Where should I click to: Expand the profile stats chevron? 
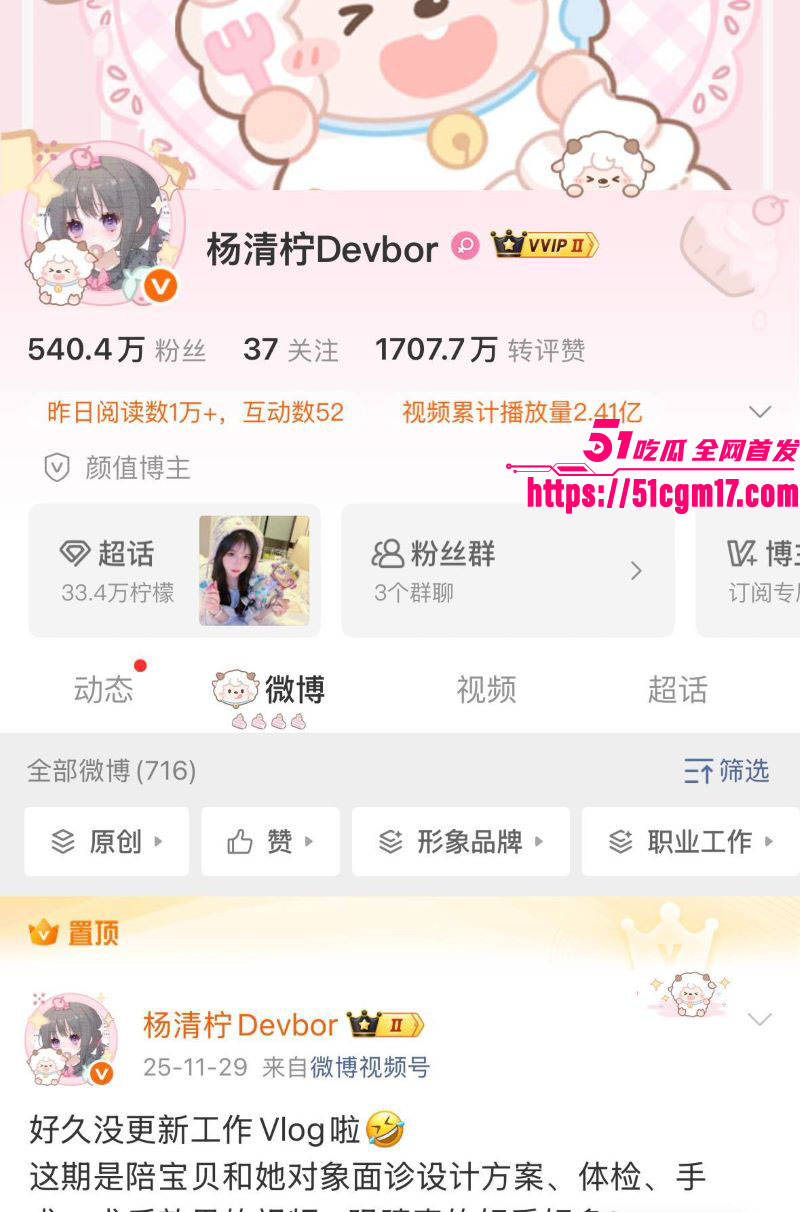pyautogui.click(x=760, y=411)
